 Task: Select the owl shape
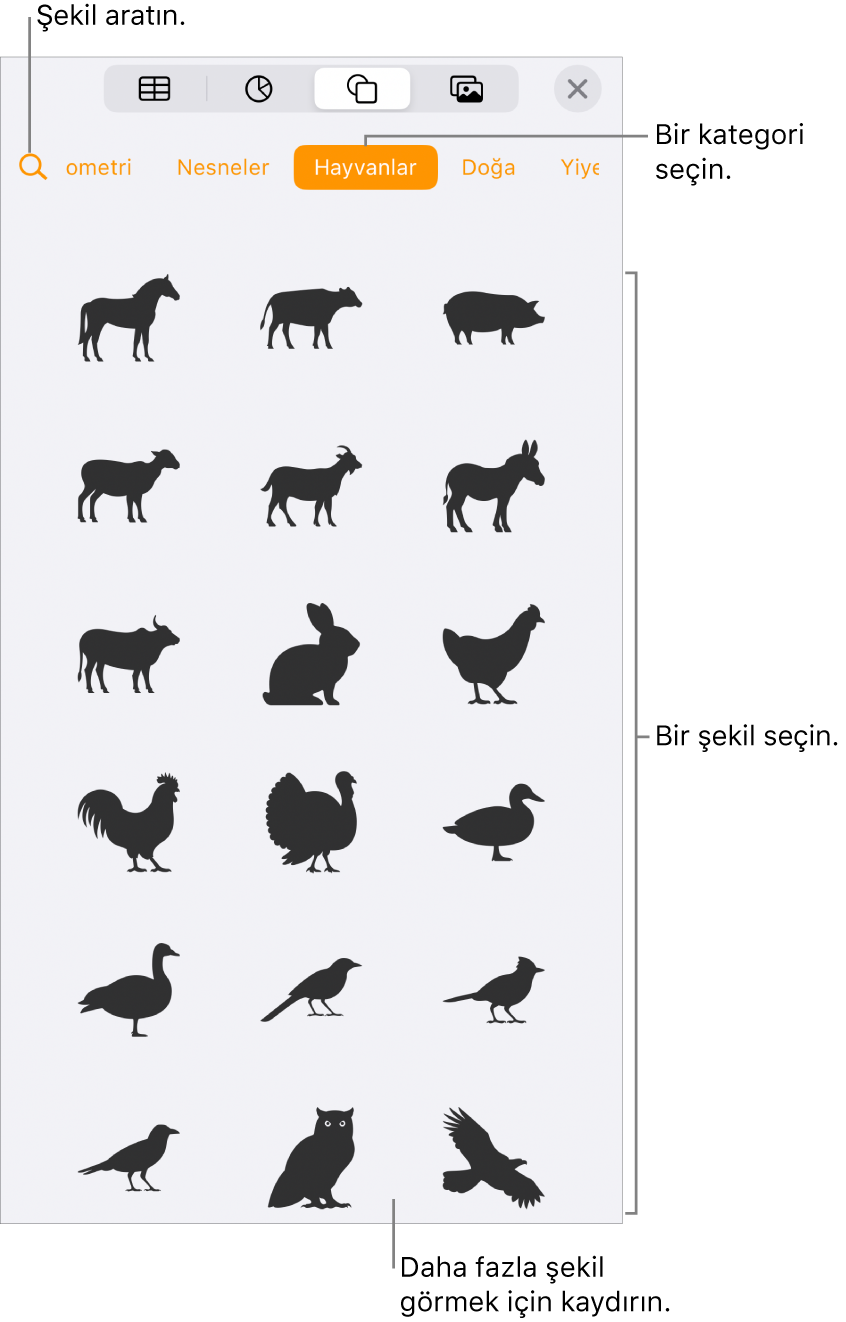point(311,1157)
